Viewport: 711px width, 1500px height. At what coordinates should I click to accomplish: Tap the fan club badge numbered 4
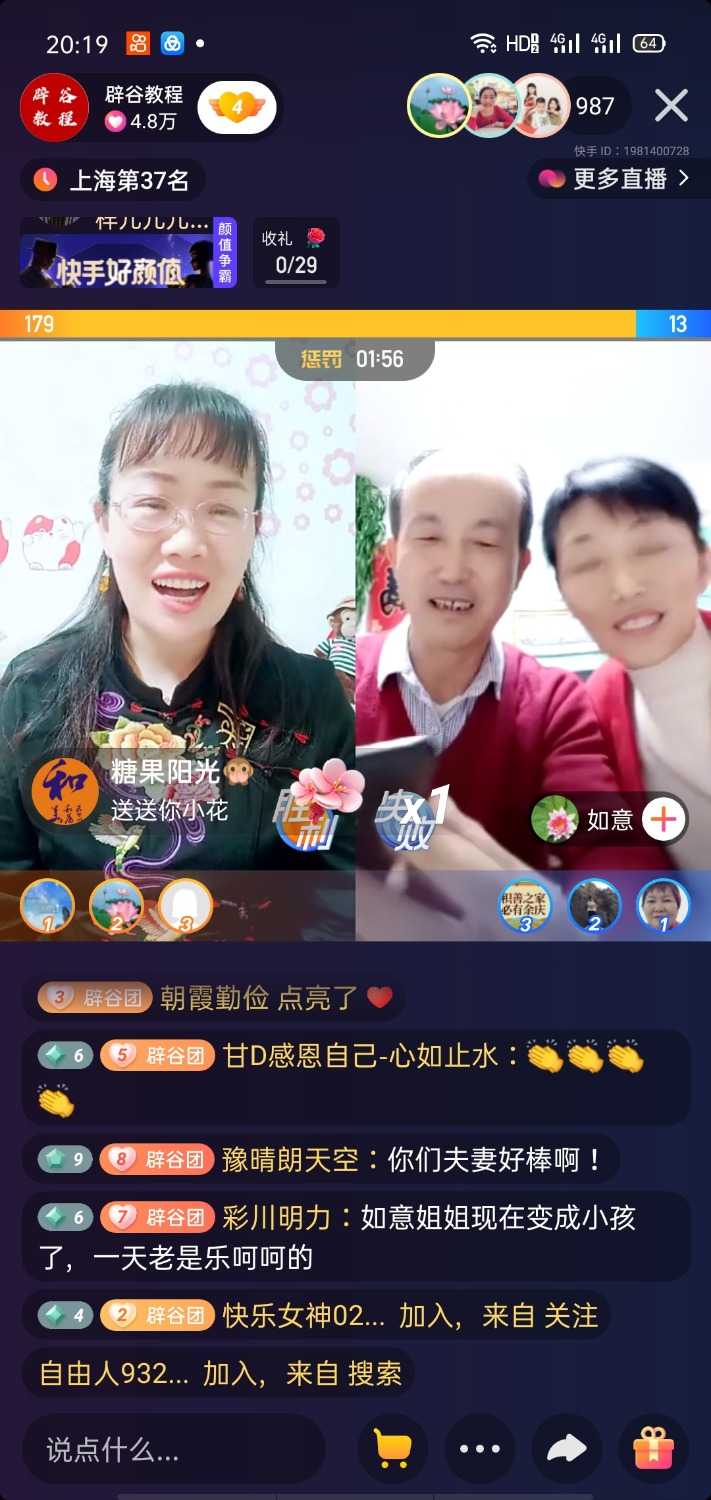click(237, 107)
